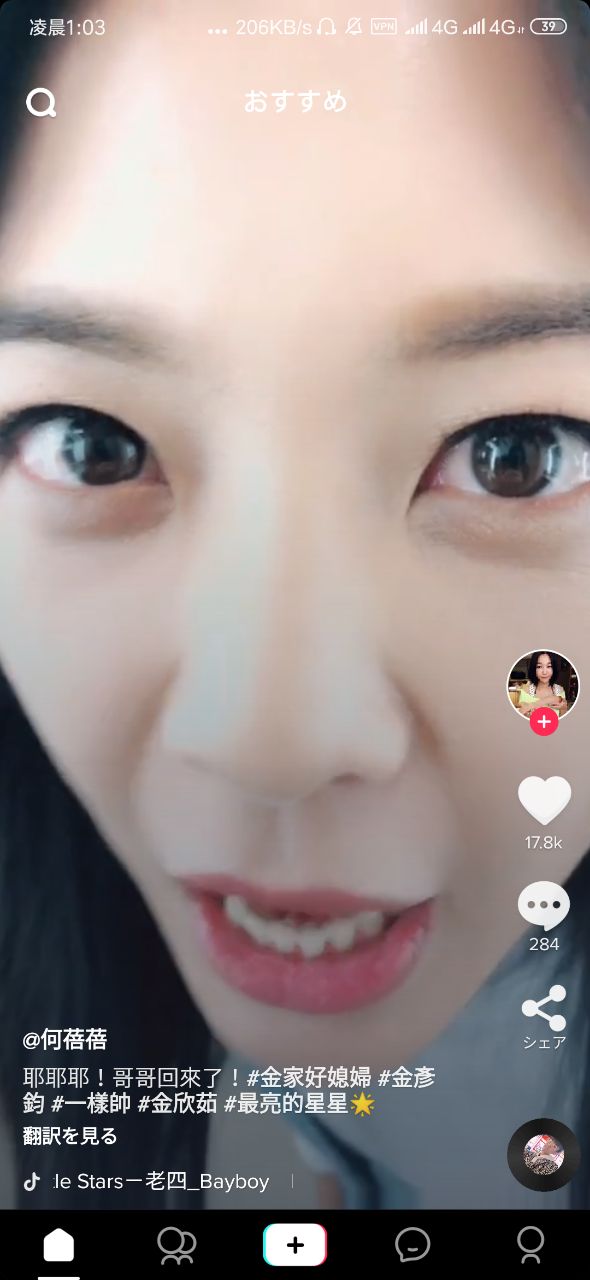Open the creator's profile picture

click(x=543, y=685)
